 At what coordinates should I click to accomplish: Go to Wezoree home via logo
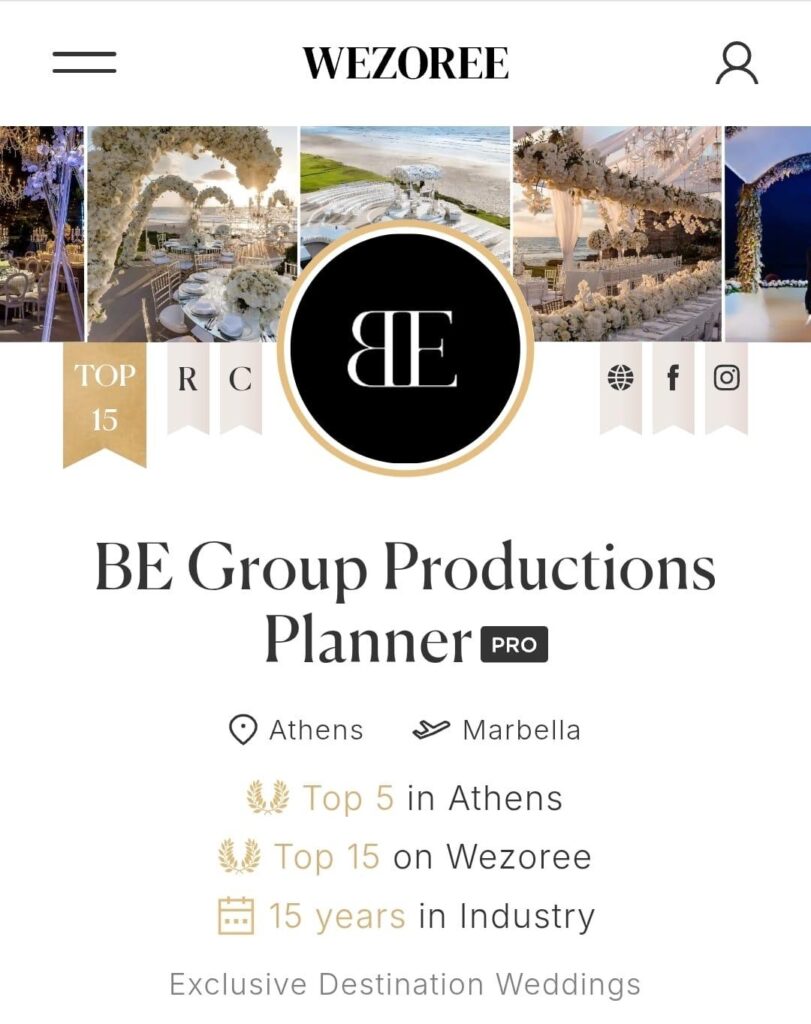point(405,63)
